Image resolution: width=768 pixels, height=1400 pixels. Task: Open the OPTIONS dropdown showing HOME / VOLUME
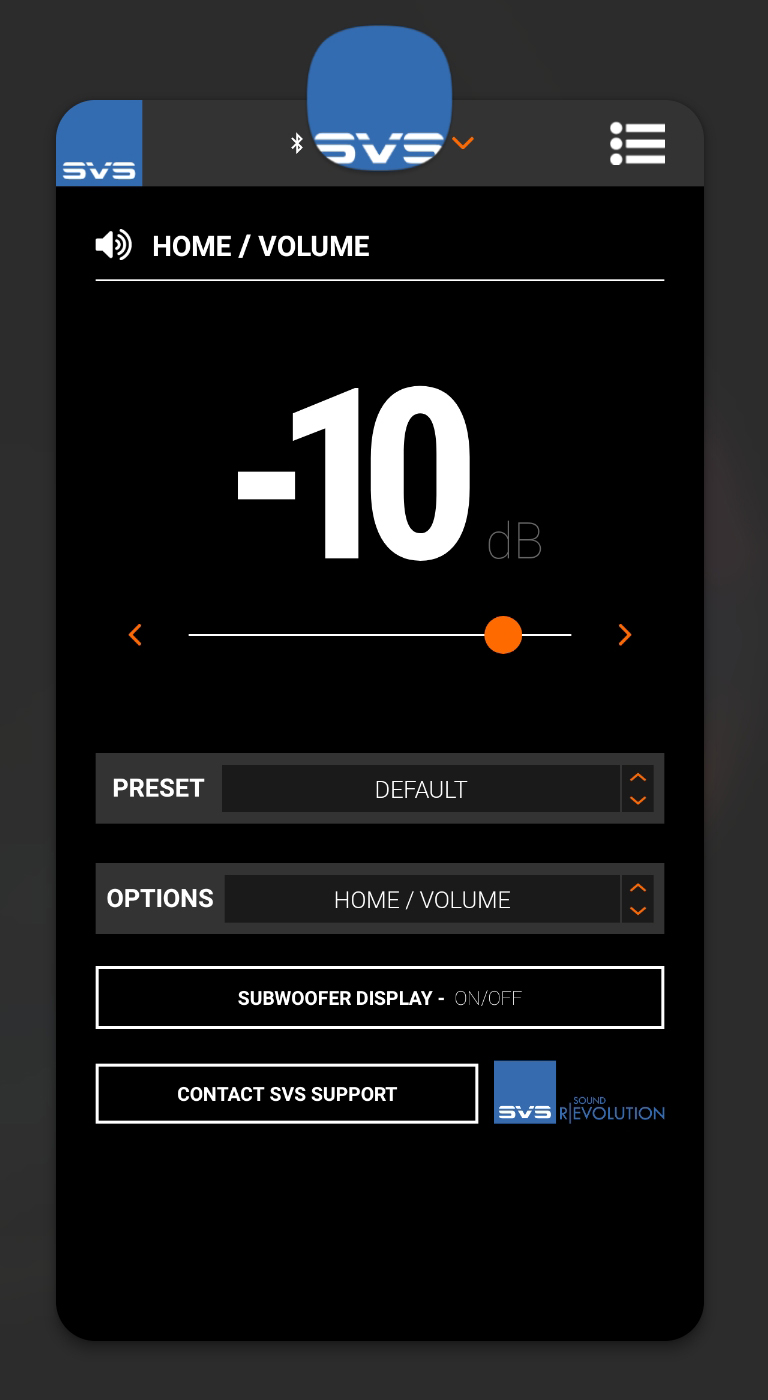[422, 899]
